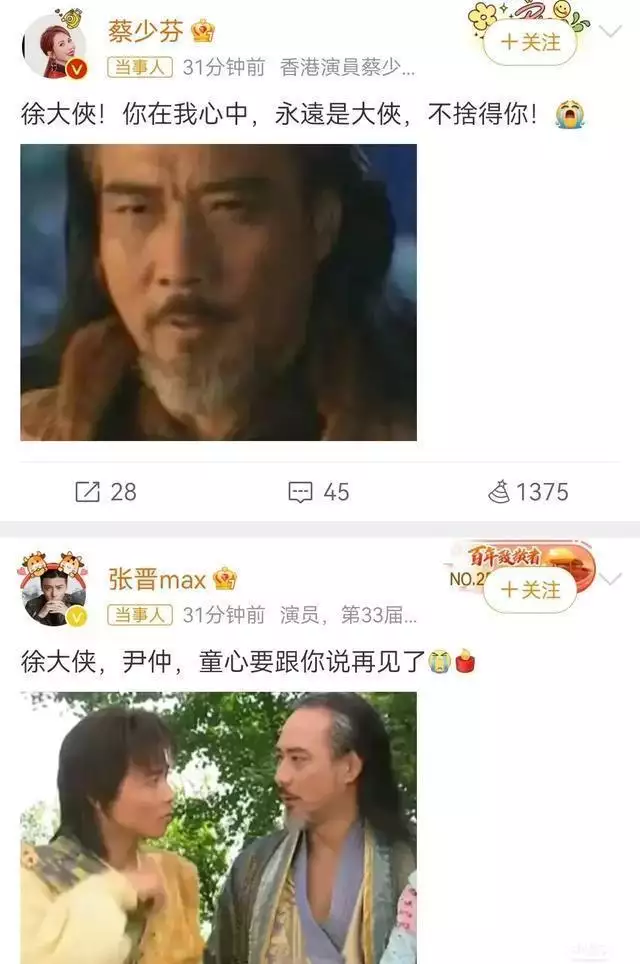Screen dimensions: 640x964
Task: Follow 张晋max with the 关注 button
Action: tap(529, 590)
